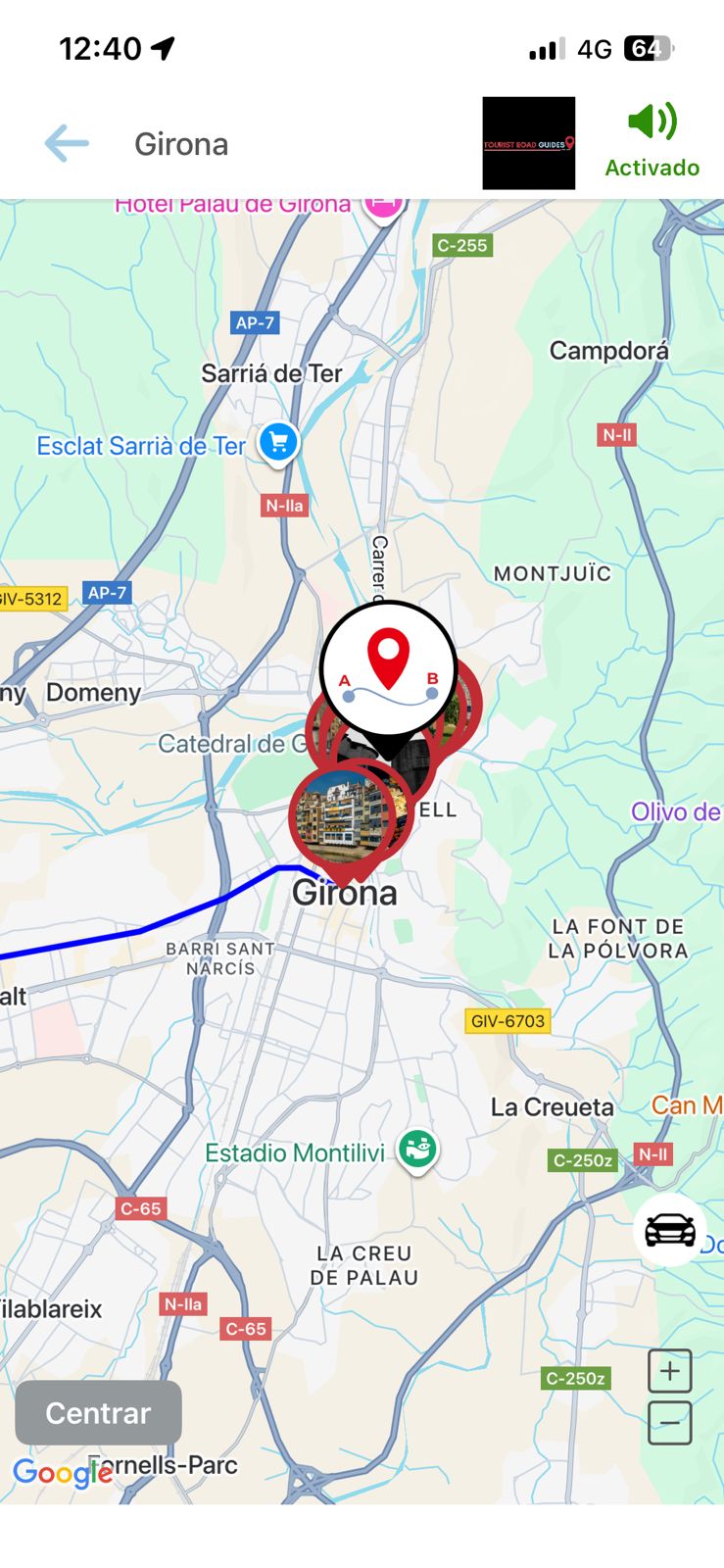This screenshot has height=1568, width=724.
Task: Tap the Centrar button
Action: pos(98,1412)
